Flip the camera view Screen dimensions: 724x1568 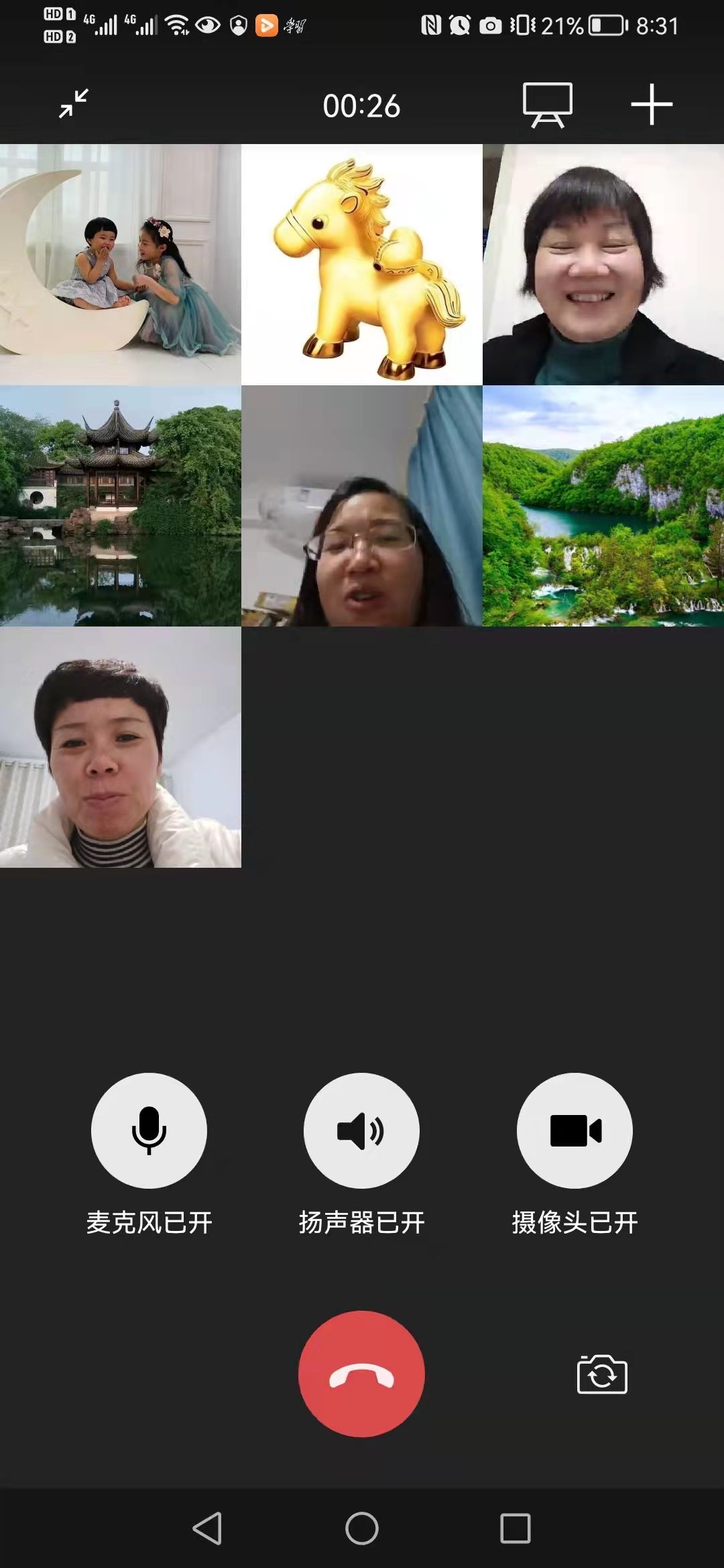(x=601, y=1374)
